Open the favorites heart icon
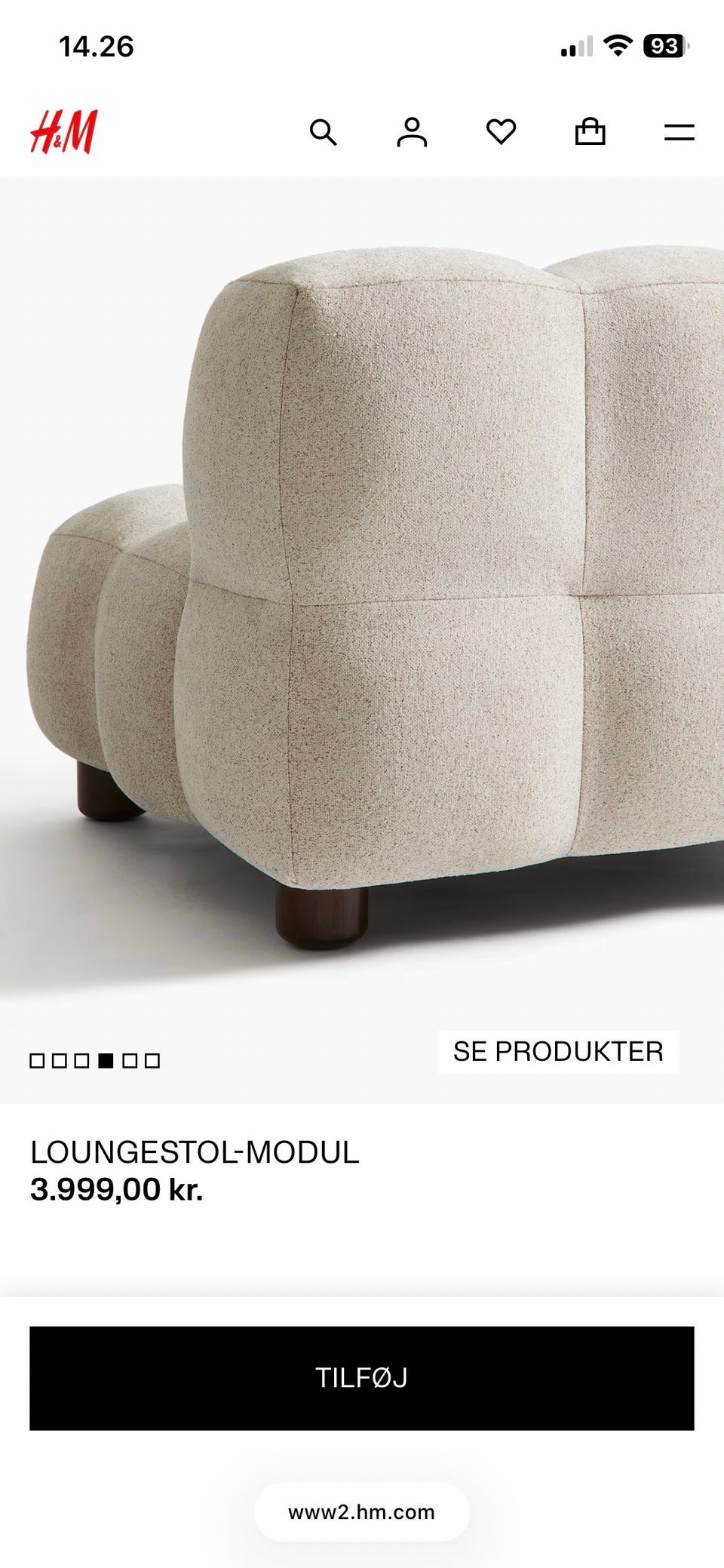Image resolution: width=724 pixels, height=1568 pixels. pyautogui.click(x=501, y=132)
